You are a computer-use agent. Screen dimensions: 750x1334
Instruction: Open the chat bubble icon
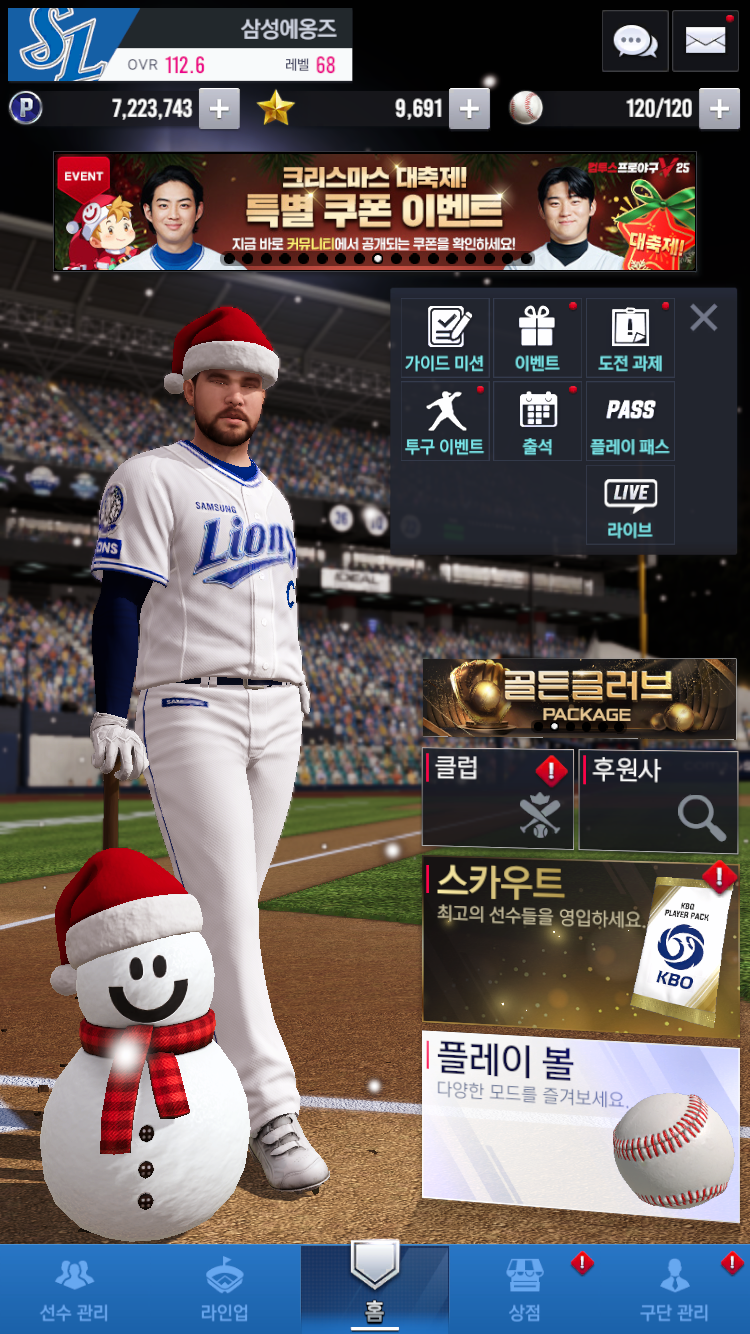coord(635,41)
